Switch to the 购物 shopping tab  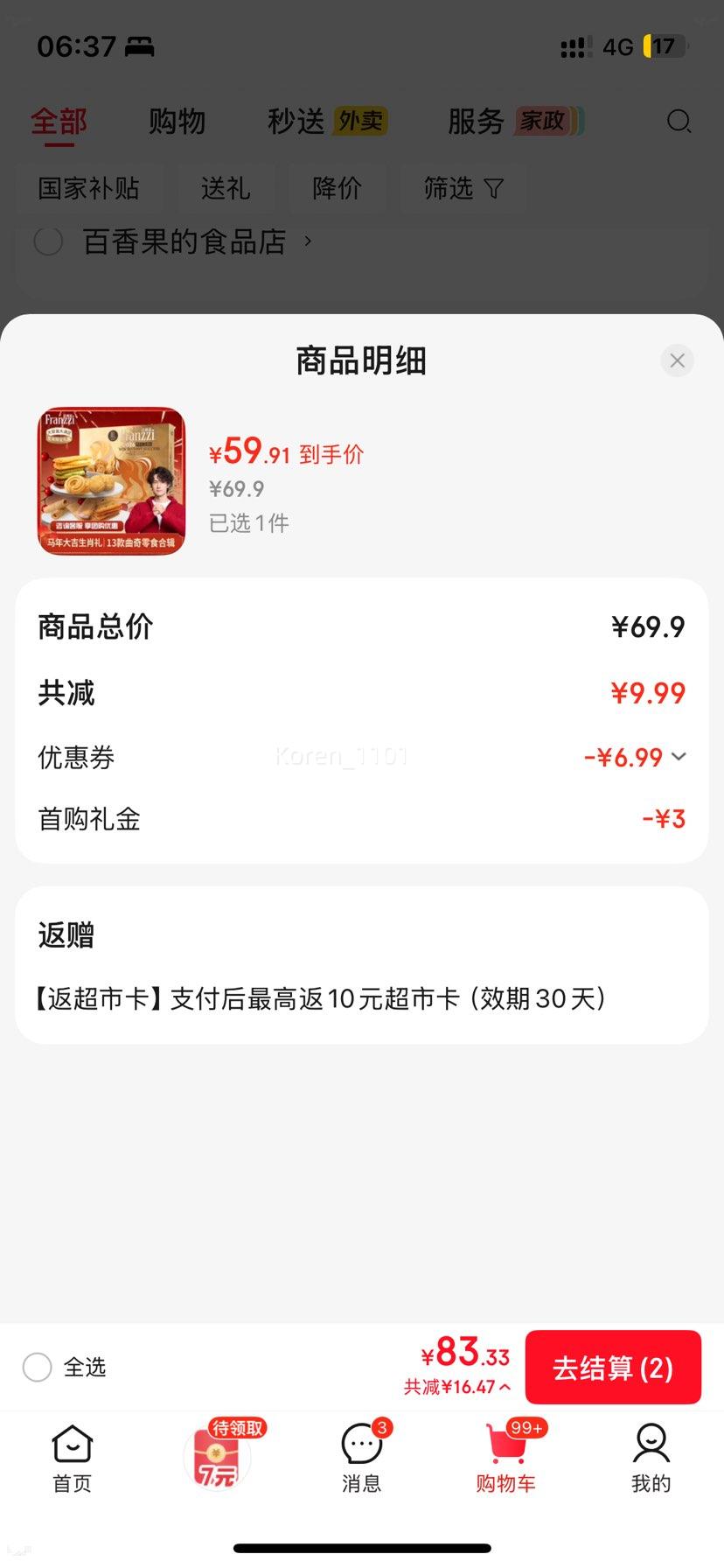tap(176, 122)
